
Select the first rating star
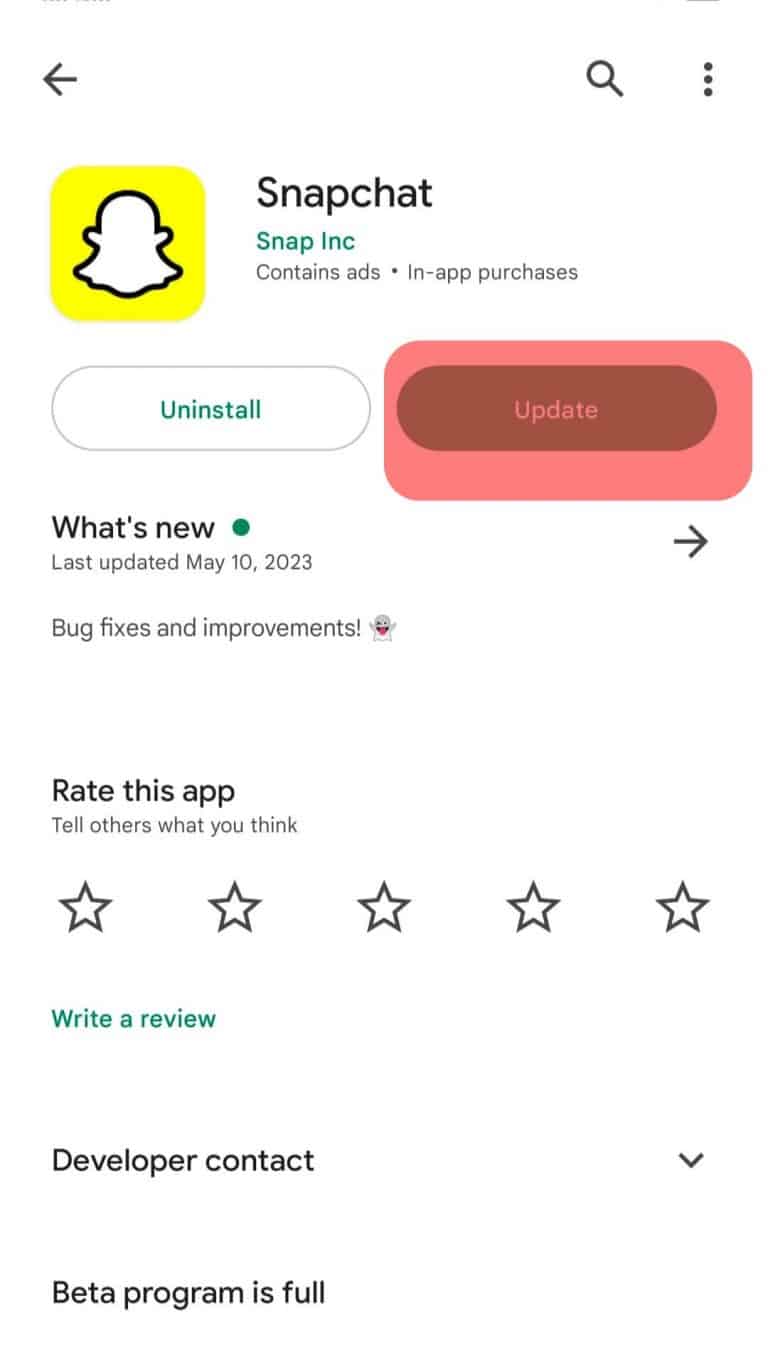pos(86,907)
